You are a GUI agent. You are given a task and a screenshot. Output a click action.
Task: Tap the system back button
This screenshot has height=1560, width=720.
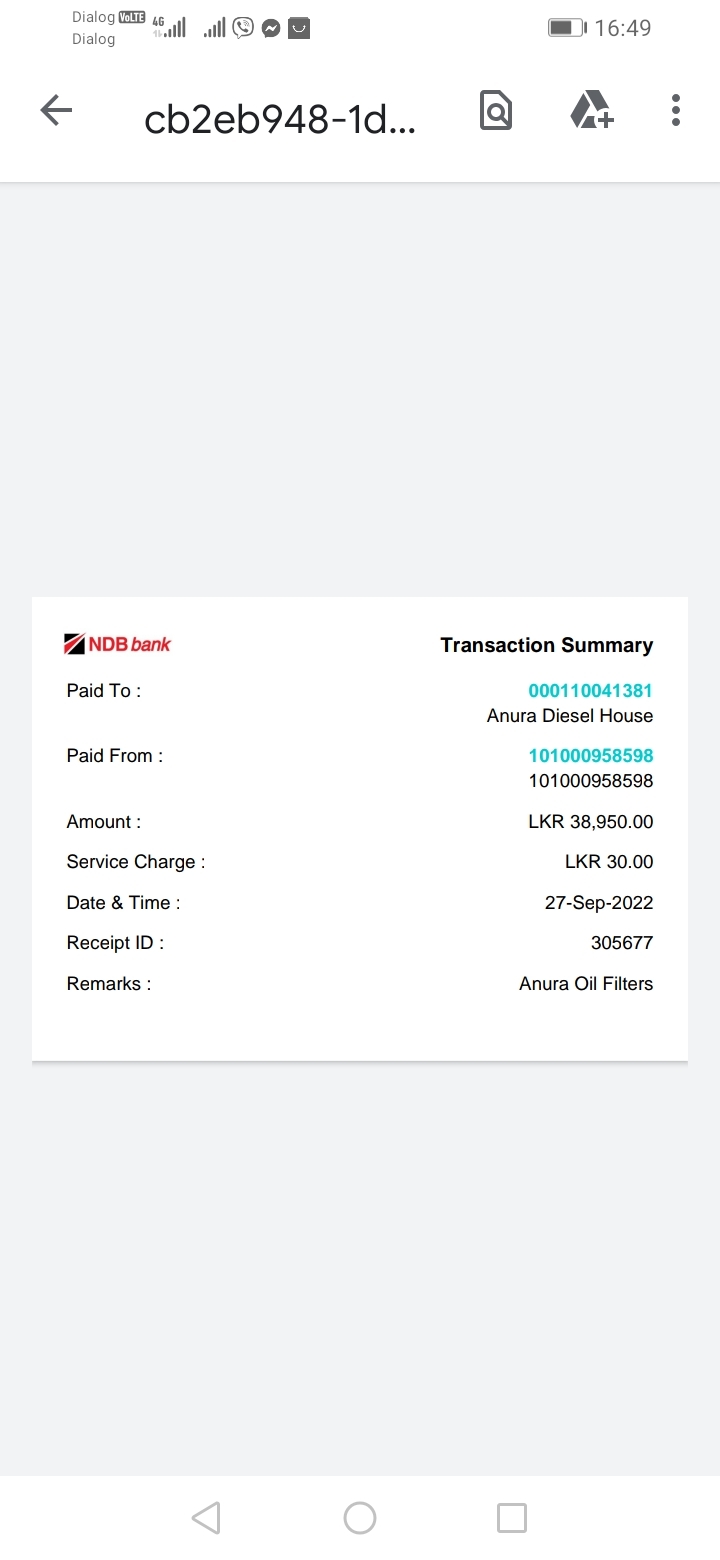[206, 1518]
